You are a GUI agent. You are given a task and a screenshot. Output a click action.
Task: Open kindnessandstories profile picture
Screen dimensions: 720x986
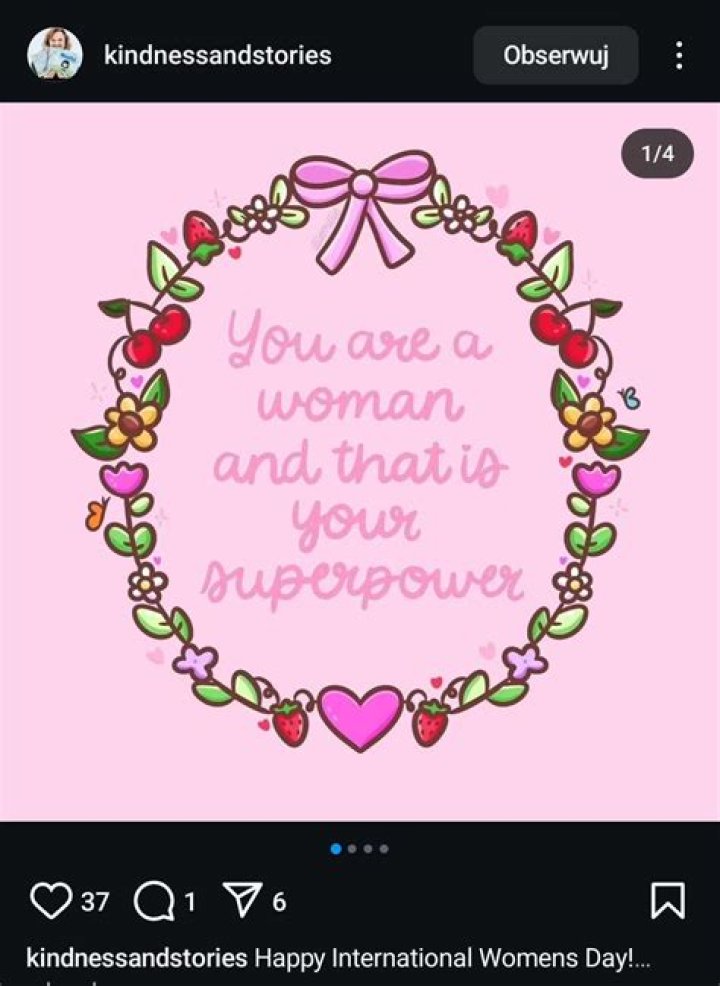tap(55, 54)
